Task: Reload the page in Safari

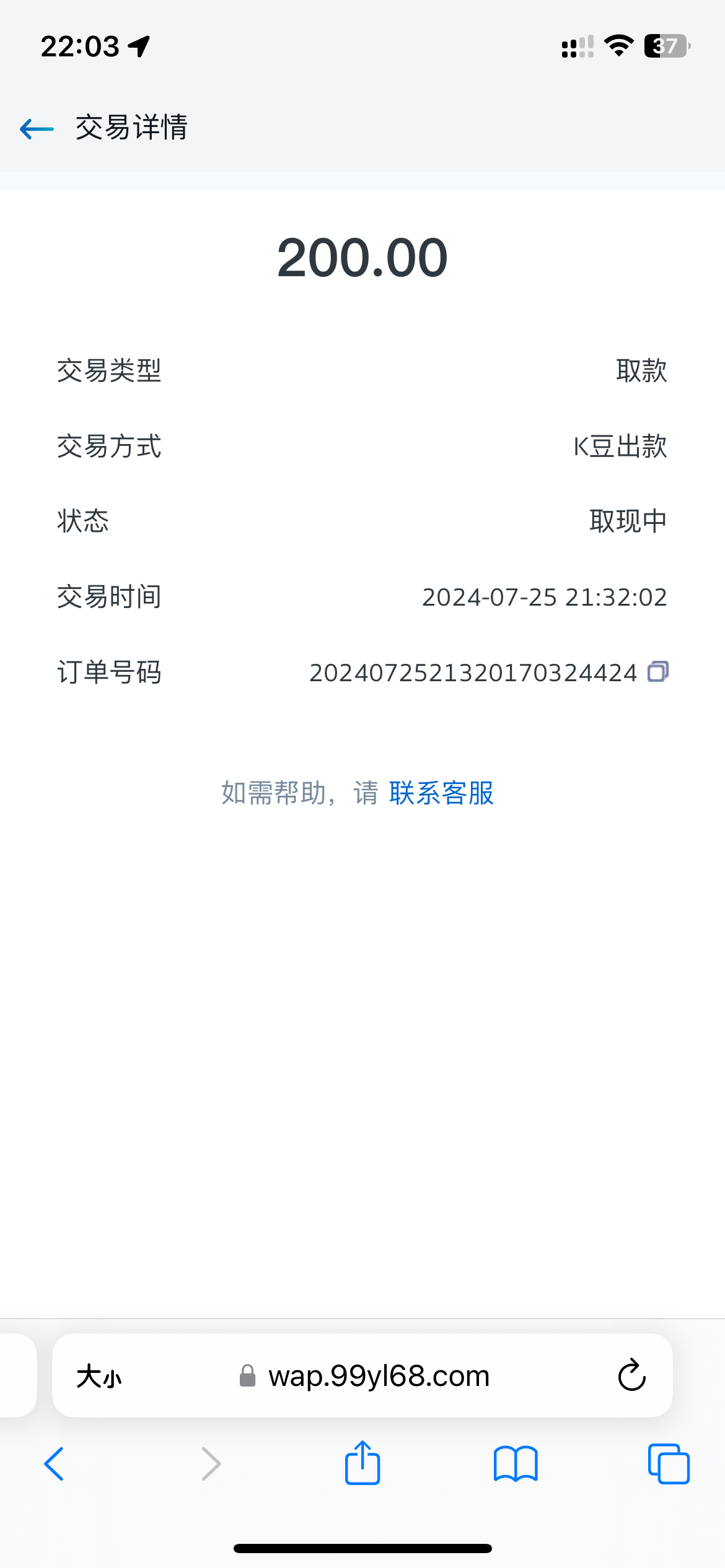Action: pos(630,1375)
